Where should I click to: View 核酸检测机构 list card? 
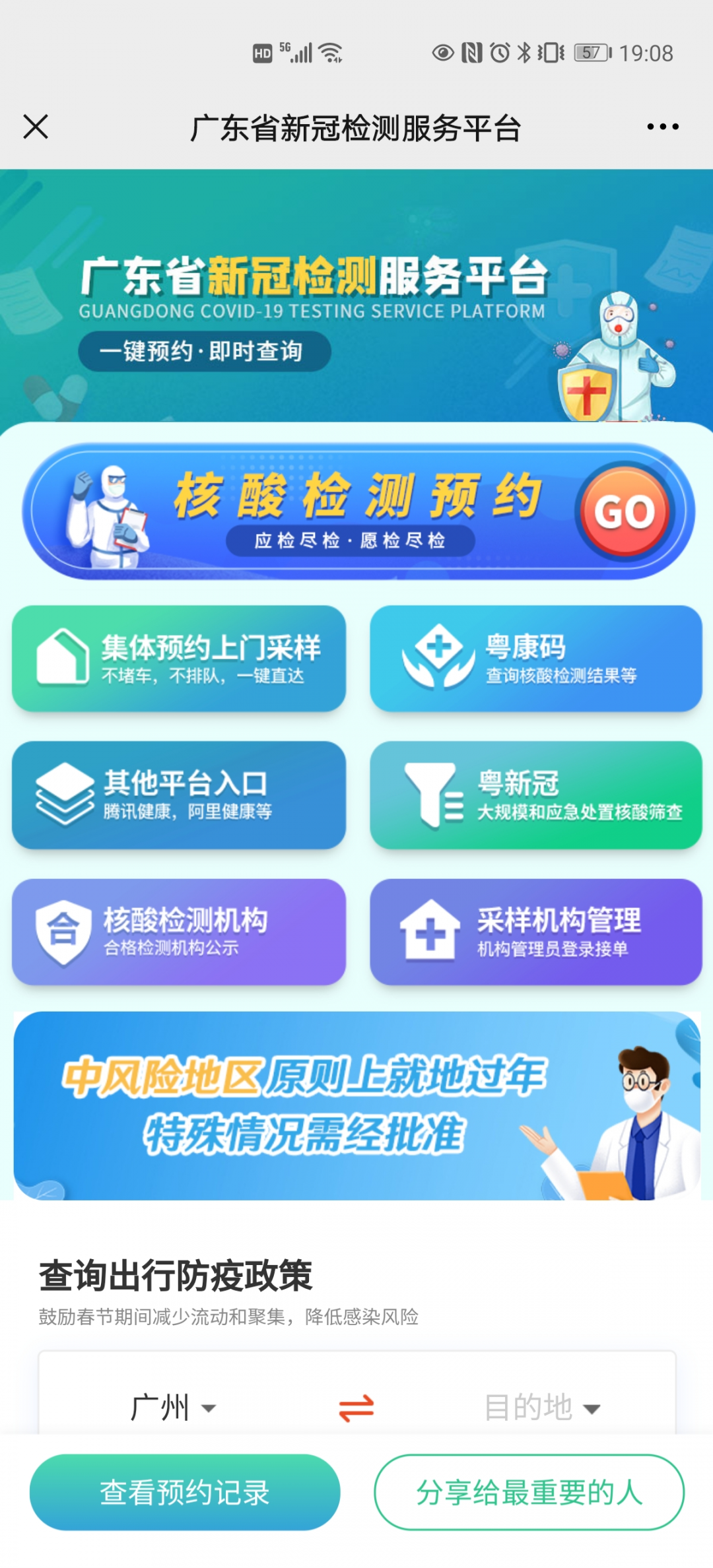[x=179, y=931]
